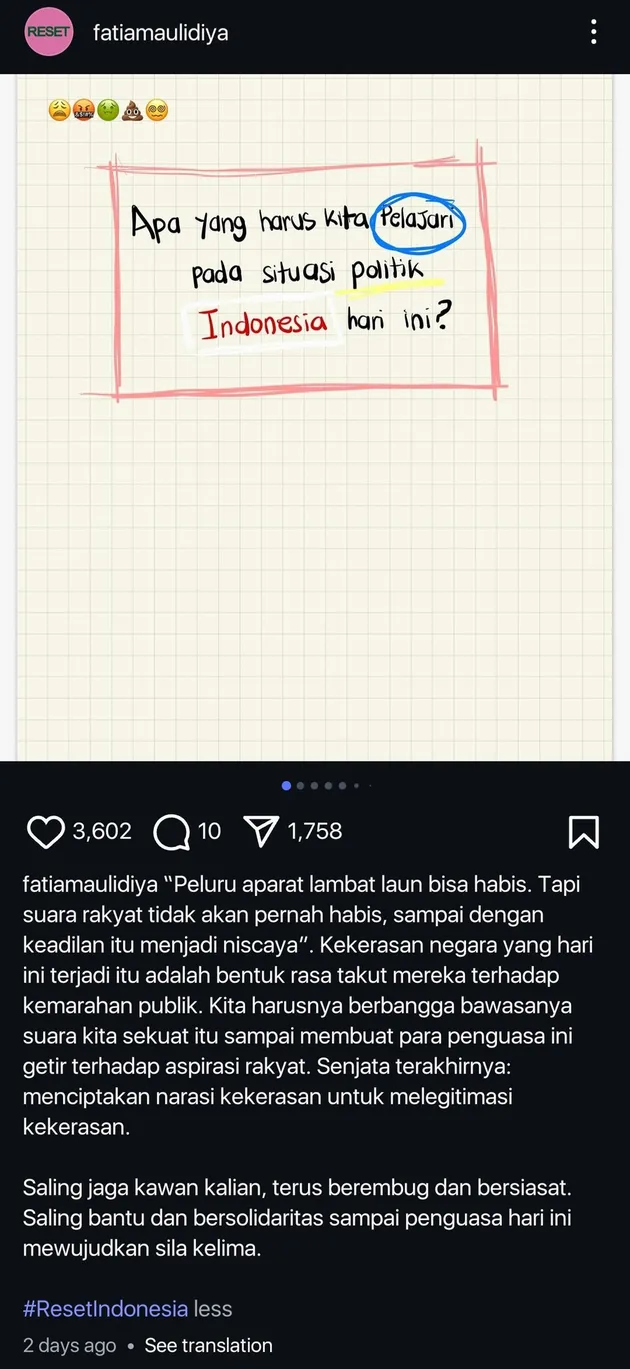Open comments on this post
The image size is (630, 1369).
point(173,832)
